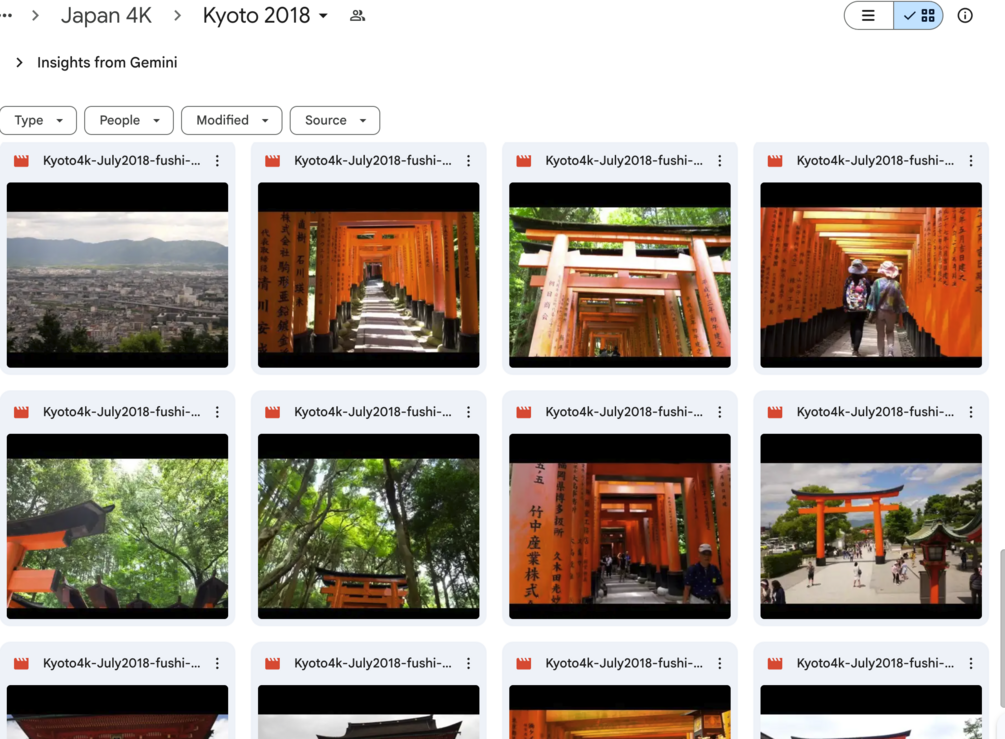
Task: Open more options for the gate plaza video
Action: click(x=971, y=412)
